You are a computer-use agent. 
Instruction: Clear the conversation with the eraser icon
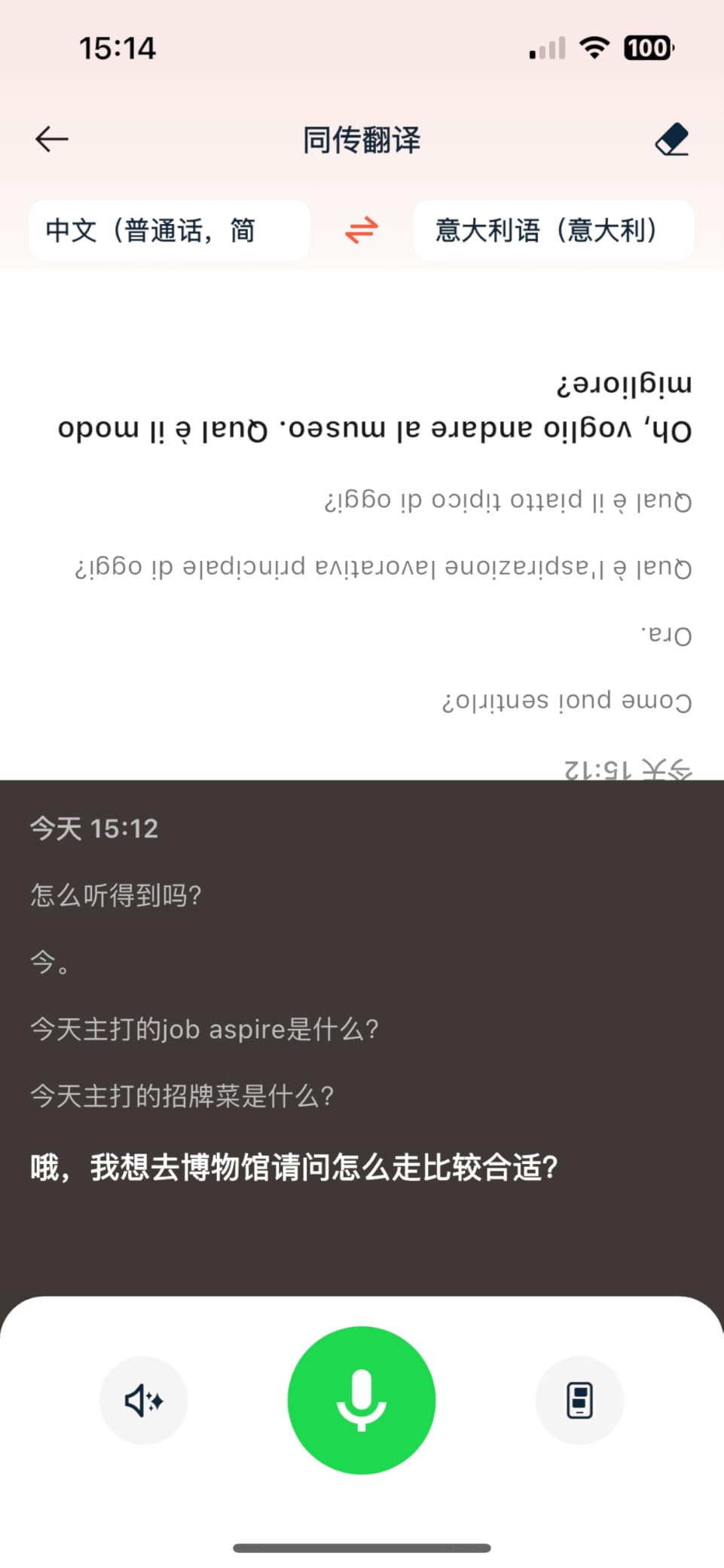click(x=672, y=139)
